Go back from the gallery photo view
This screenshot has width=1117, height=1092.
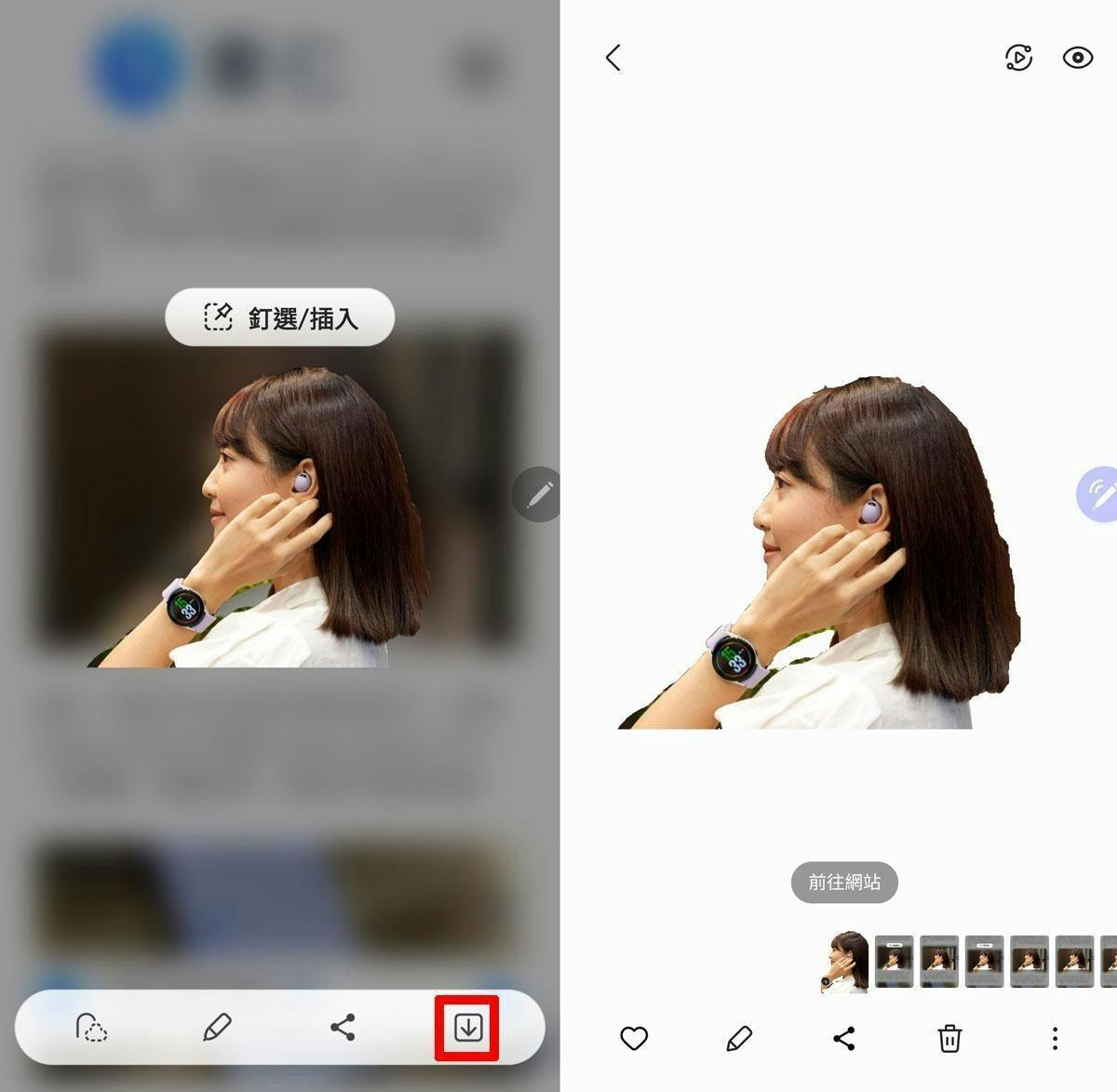click(x=612, y=58)
